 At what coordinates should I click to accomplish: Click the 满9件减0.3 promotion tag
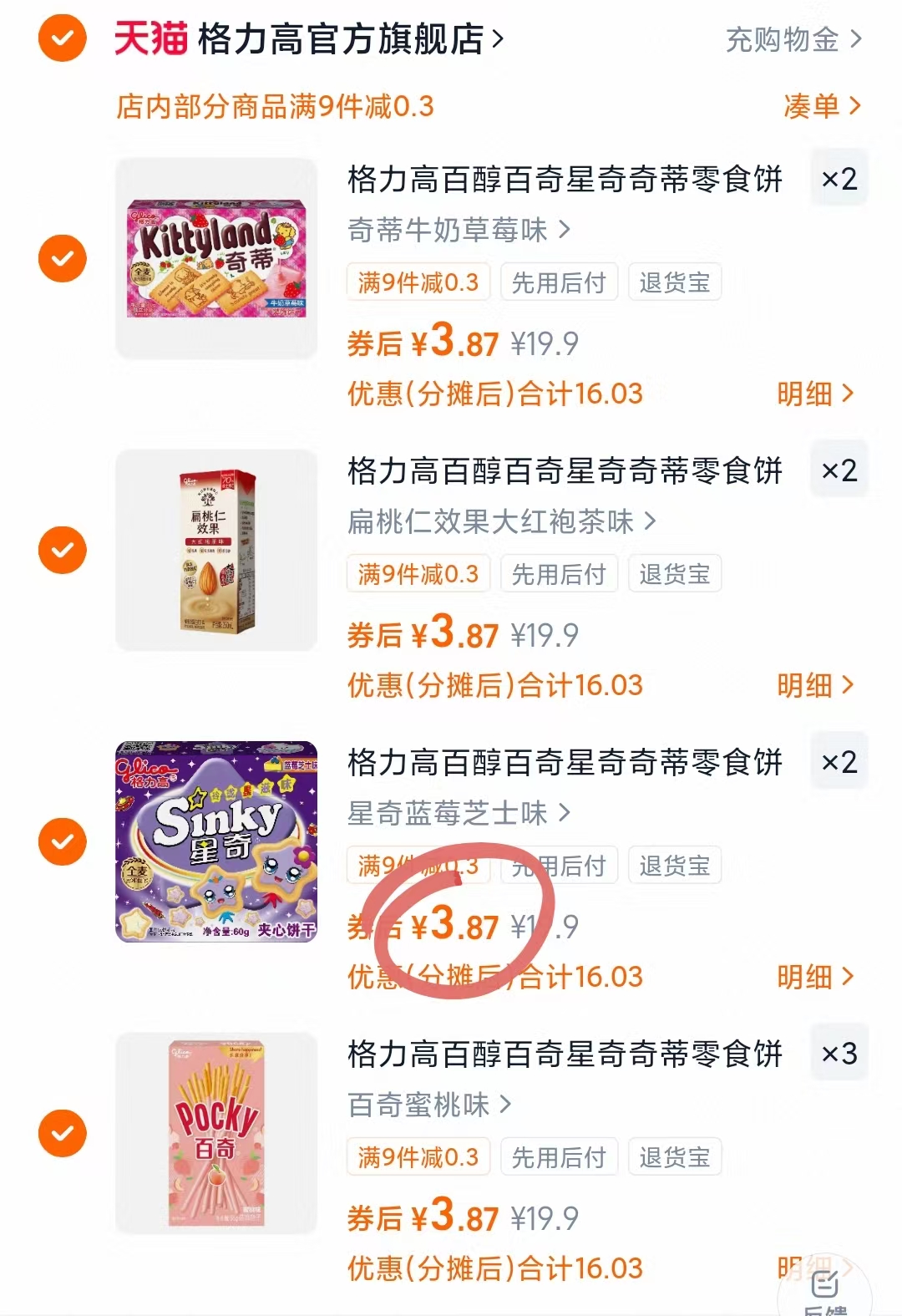pos(418,282)
